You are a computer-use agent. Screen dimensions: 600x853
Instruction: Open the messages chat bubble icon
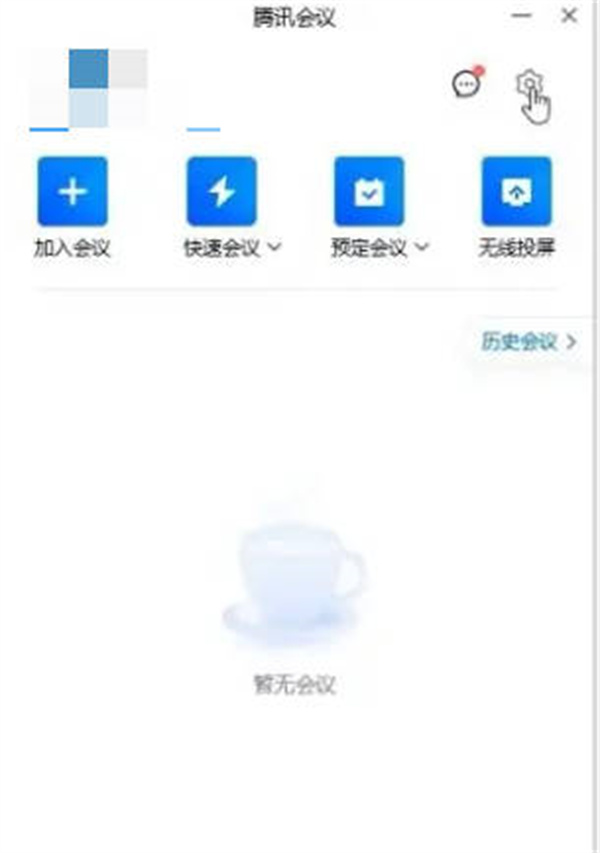point(465,85)
